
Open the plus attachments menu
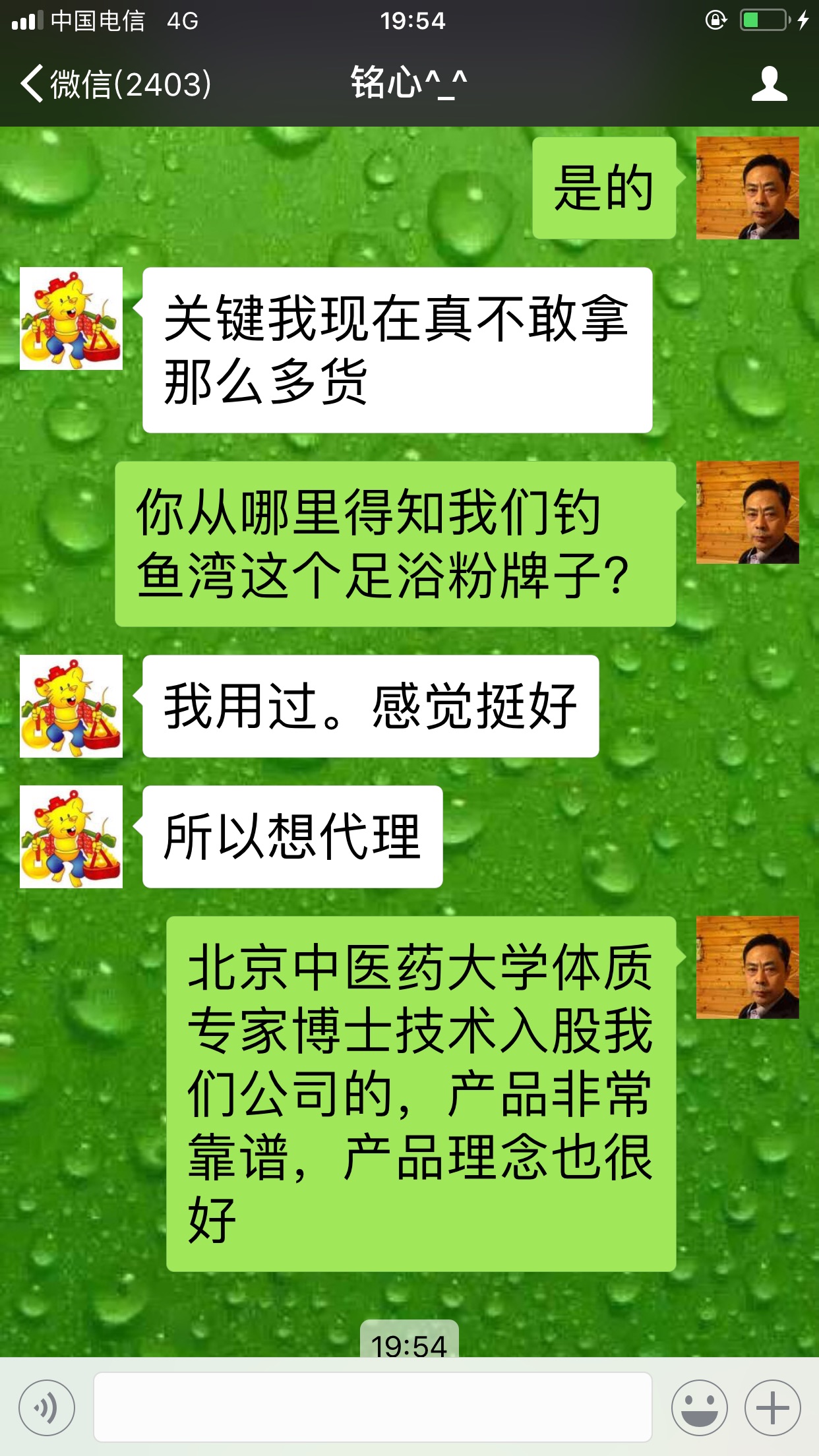[772, 1407]
